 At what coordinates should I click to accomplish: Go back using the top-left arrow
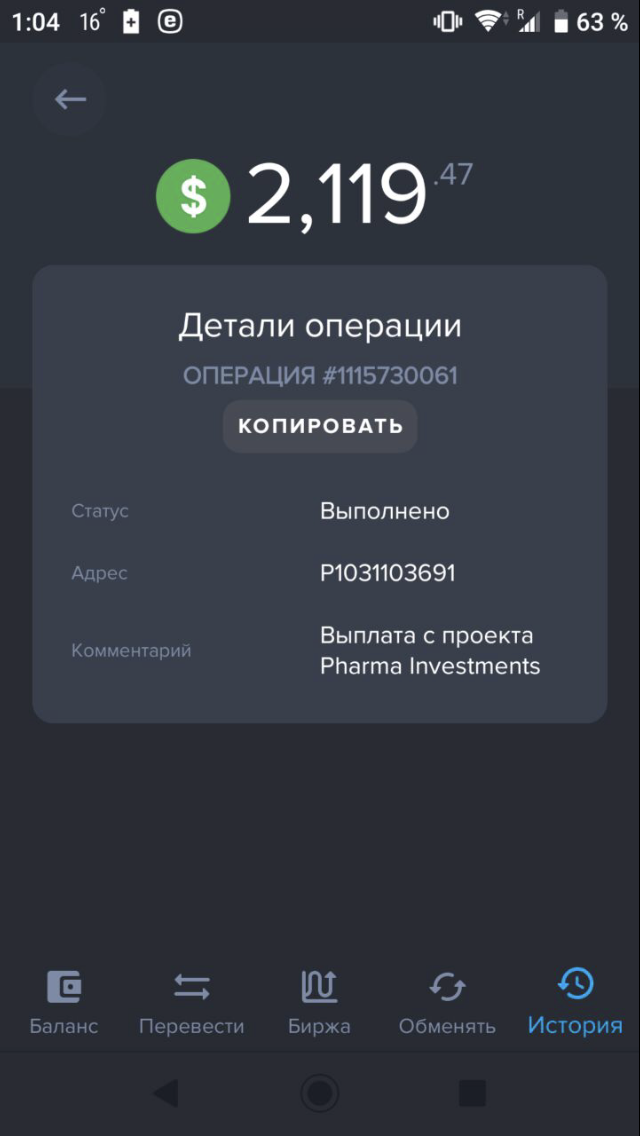click(x=70, y=99)
